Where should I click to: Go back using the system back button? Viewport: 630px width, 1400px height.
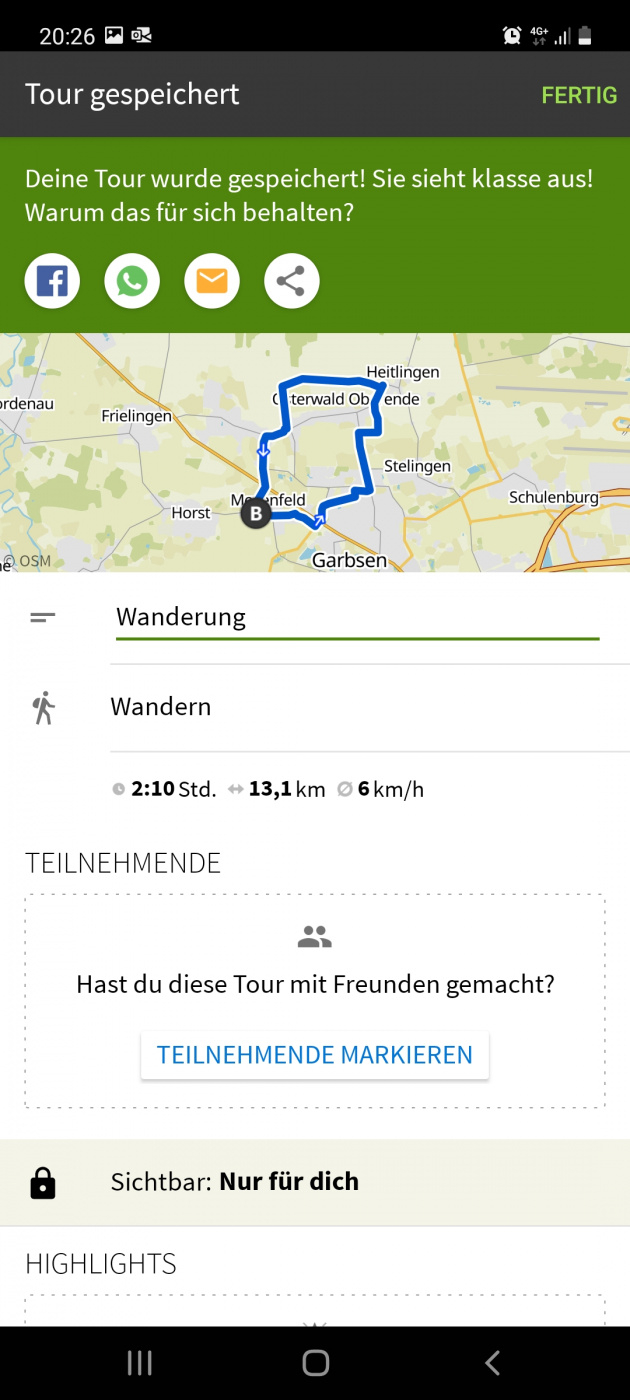coord(491,1362)
